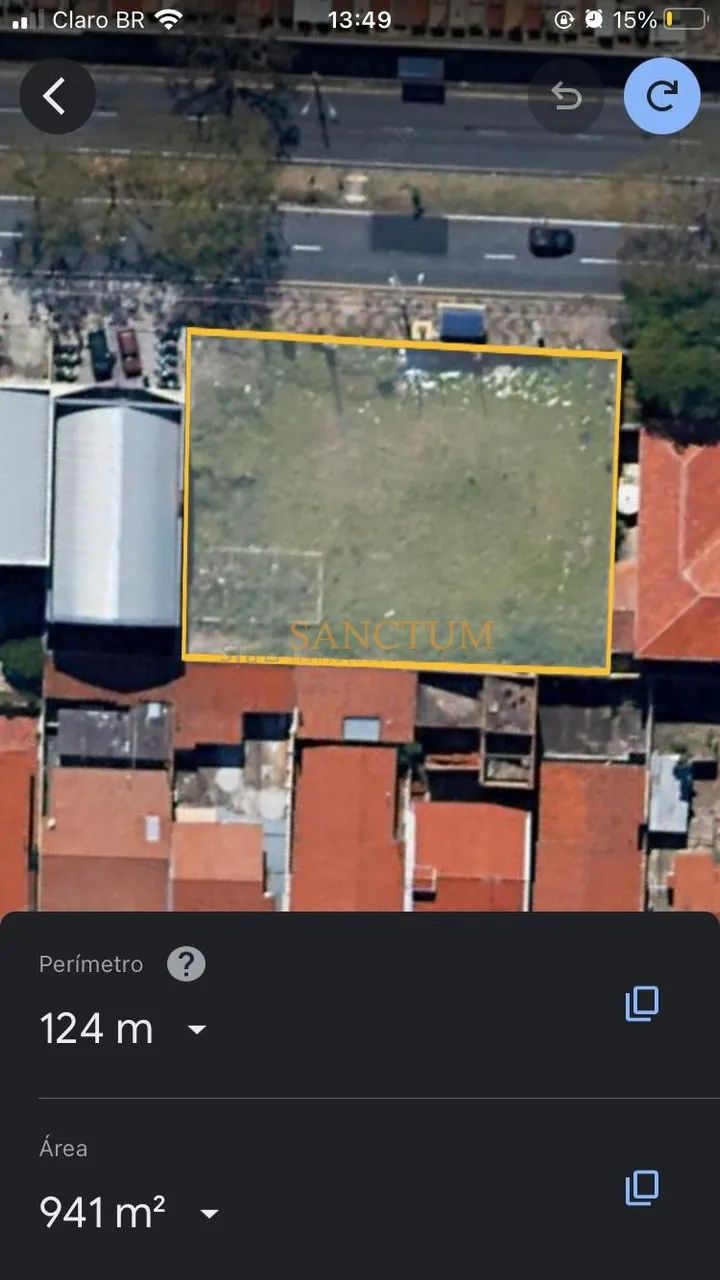
Task: Undo the last measurement point
Action: pos(566,96)
